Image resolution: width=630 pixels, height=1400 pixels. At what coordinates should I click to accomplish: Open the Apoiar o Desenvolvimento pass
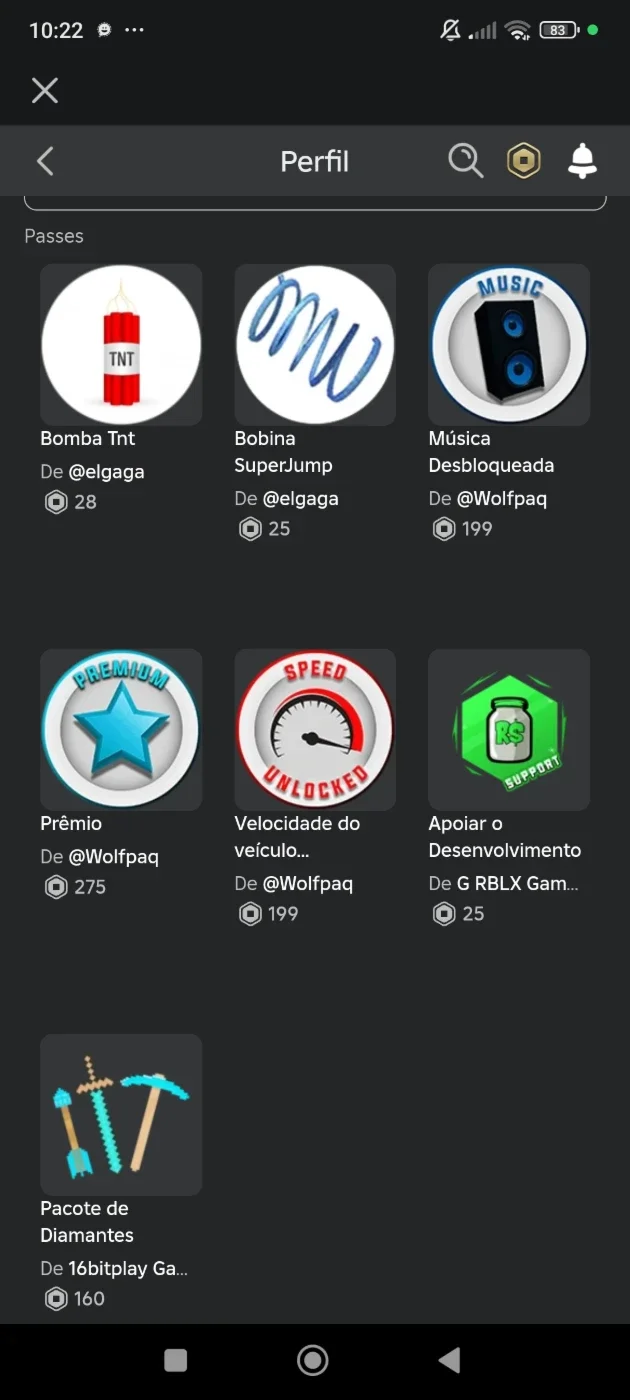tap(509, 730)
